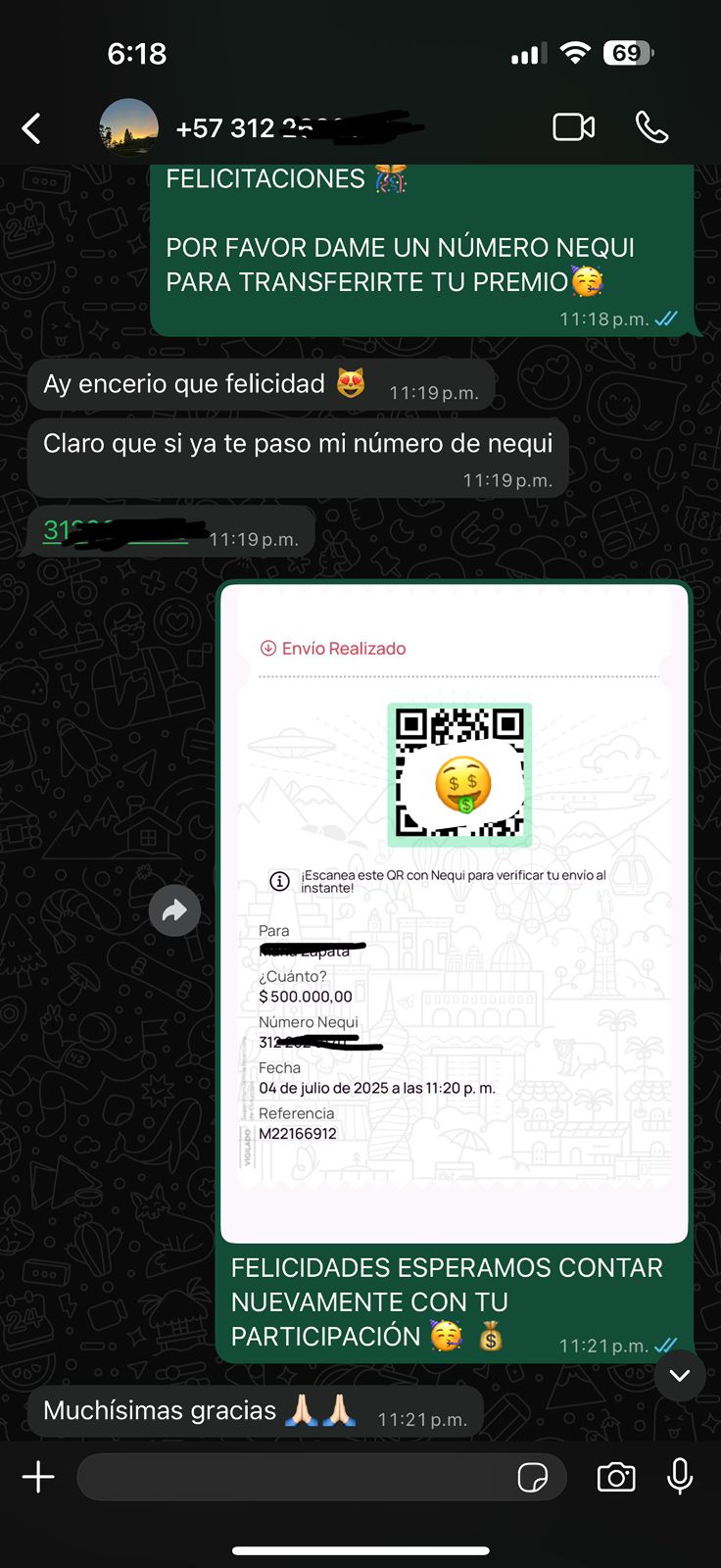
Task: Record a voice message with the microphone
Action: (x=680, y=1477)
